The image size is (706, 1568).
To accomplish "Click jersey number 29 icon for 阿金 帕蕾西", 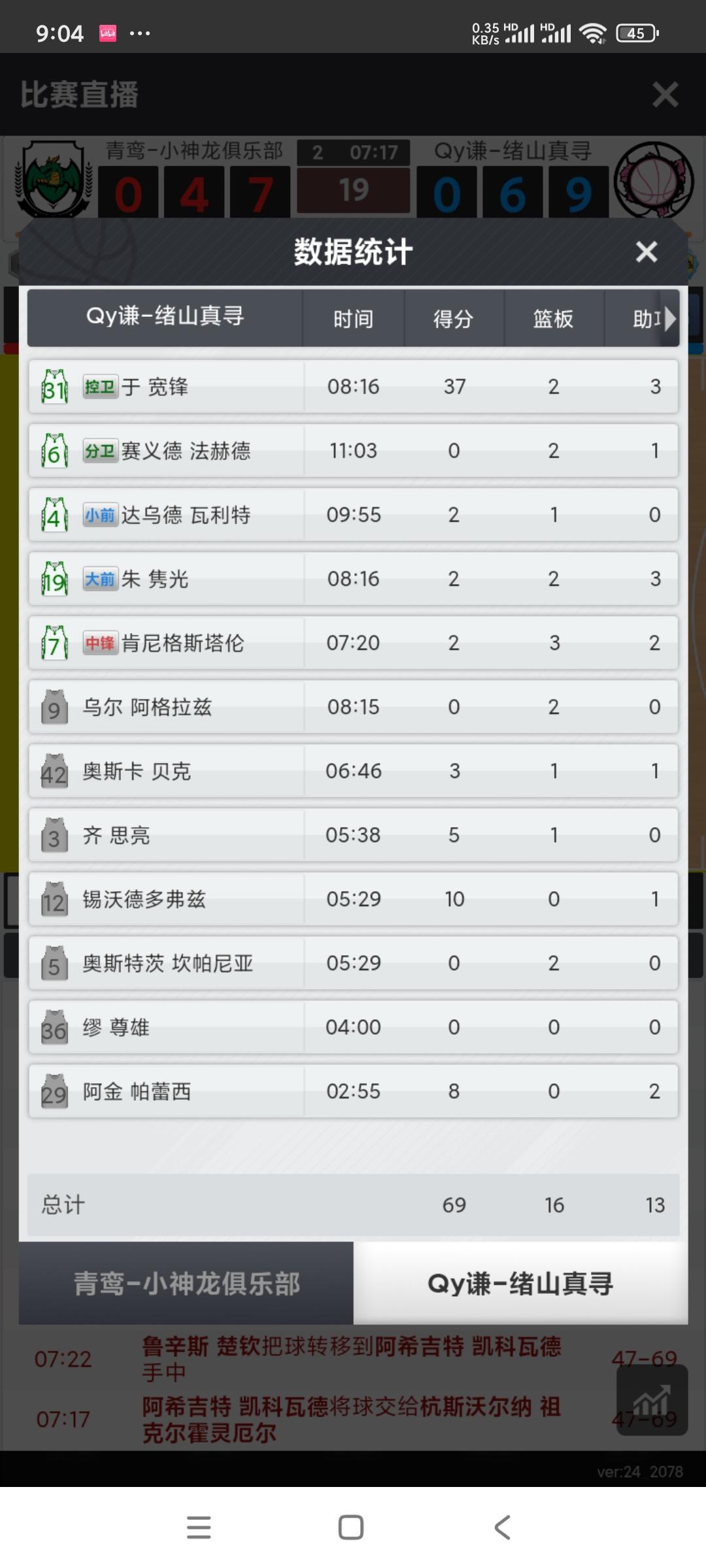I will (x=54, y=1091).
